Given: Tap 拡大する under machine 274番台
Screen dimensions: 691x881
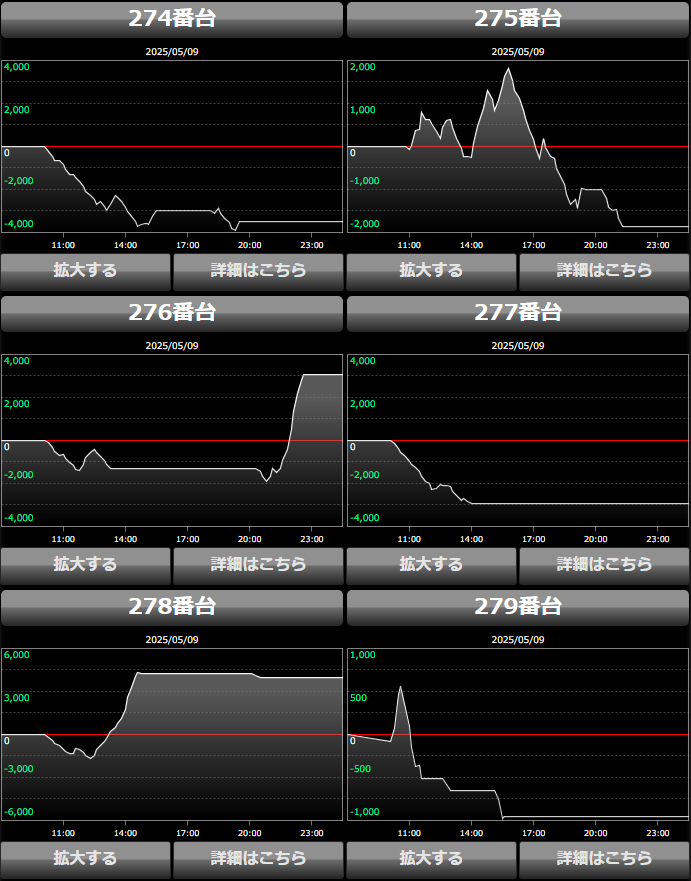Looking at the screenshot, I should click(86, 270).
